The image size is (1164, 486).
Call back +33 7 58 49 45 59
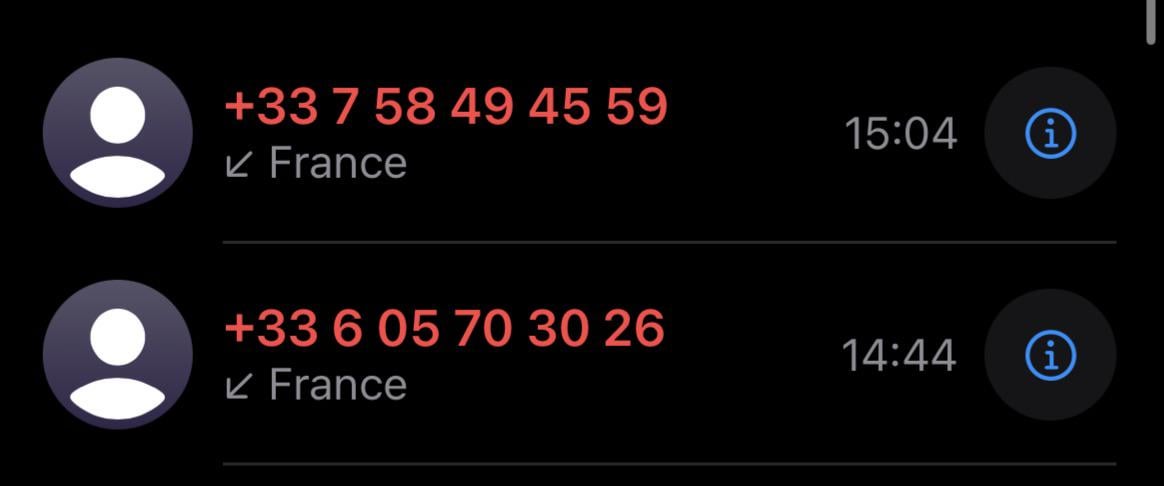point(446,109)
